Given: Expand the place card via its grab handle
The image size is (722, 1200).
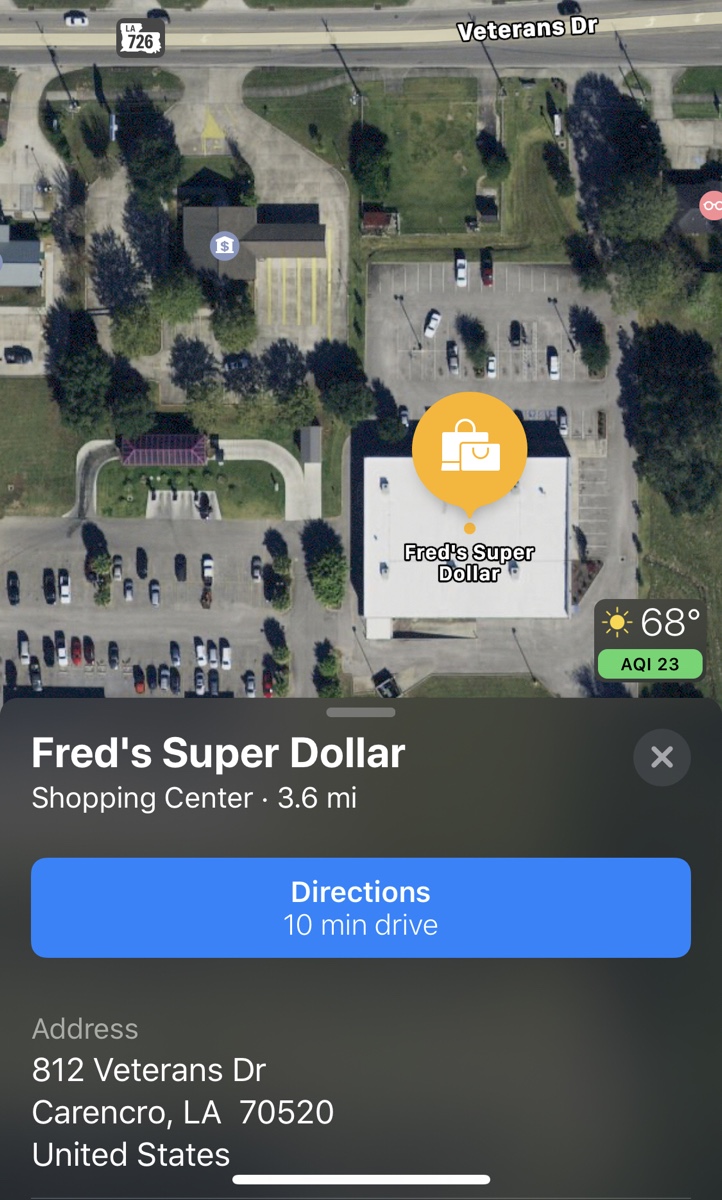Looking at the screenshot, I should point(360,713).
